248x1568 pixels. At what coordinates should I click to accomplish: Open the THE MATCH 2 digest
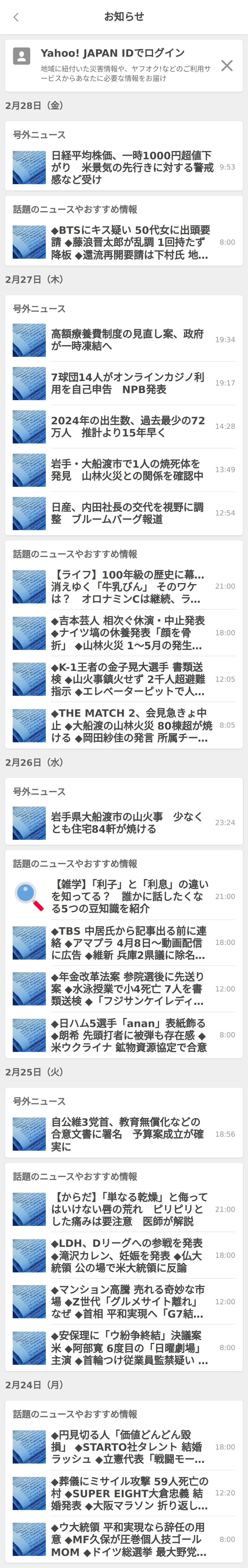pos(131,725)
